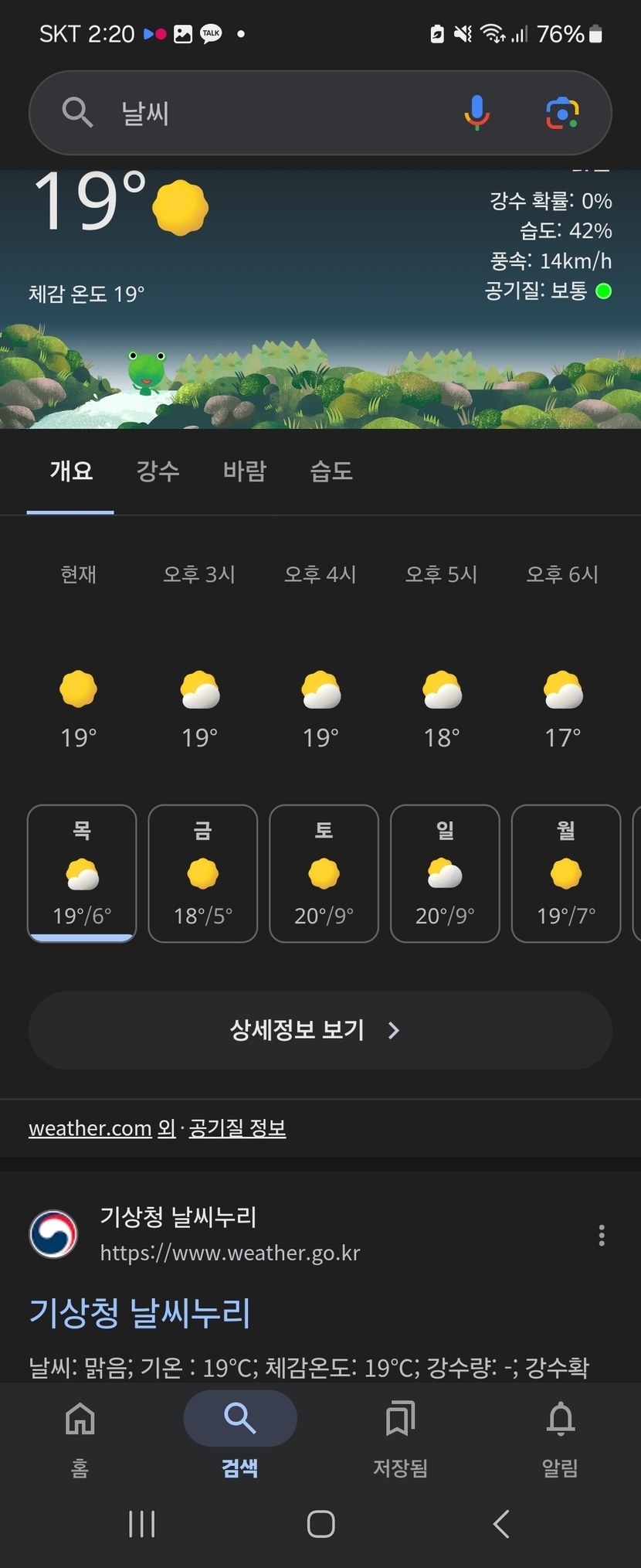Select the 일 daily forecast card
This screenshot has width=641, height=1568.
pos(445,873)
